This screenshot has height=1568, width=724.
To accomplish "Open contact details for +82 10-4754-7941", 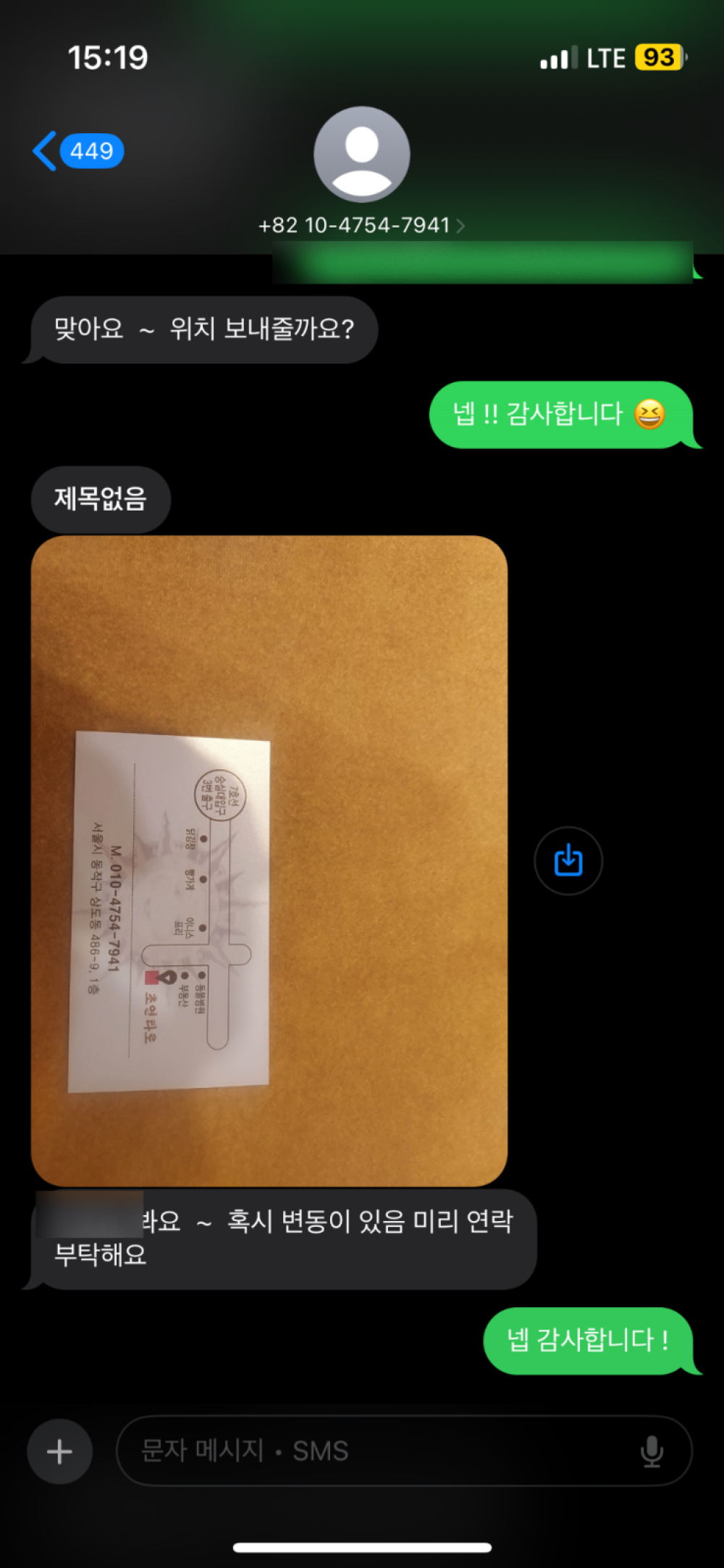I will coord(361,225).
